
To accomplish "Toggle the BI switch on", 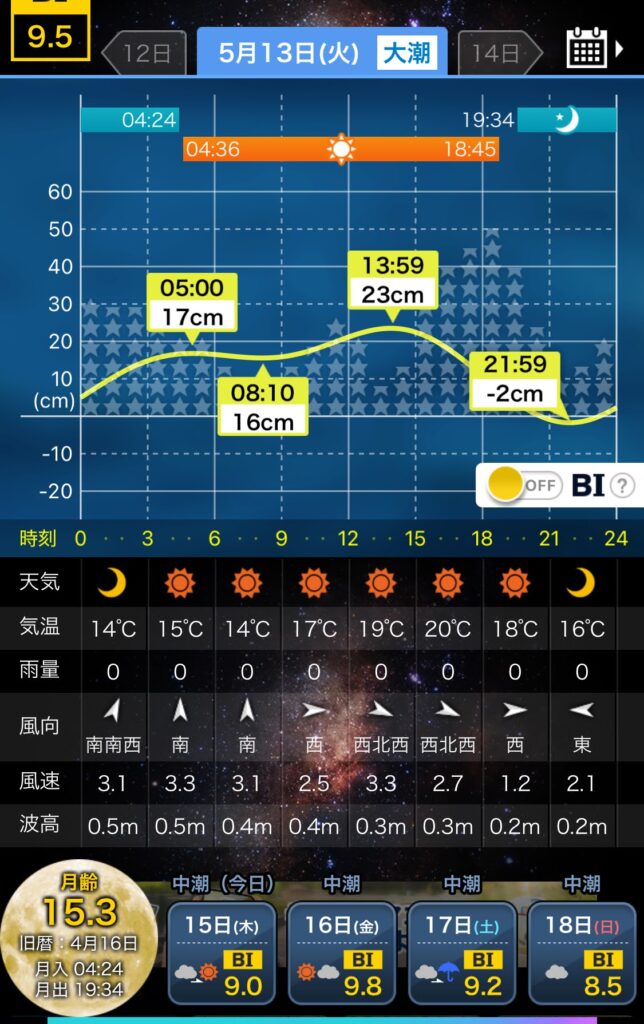I will pyautogui.click(x=521, y=486).
